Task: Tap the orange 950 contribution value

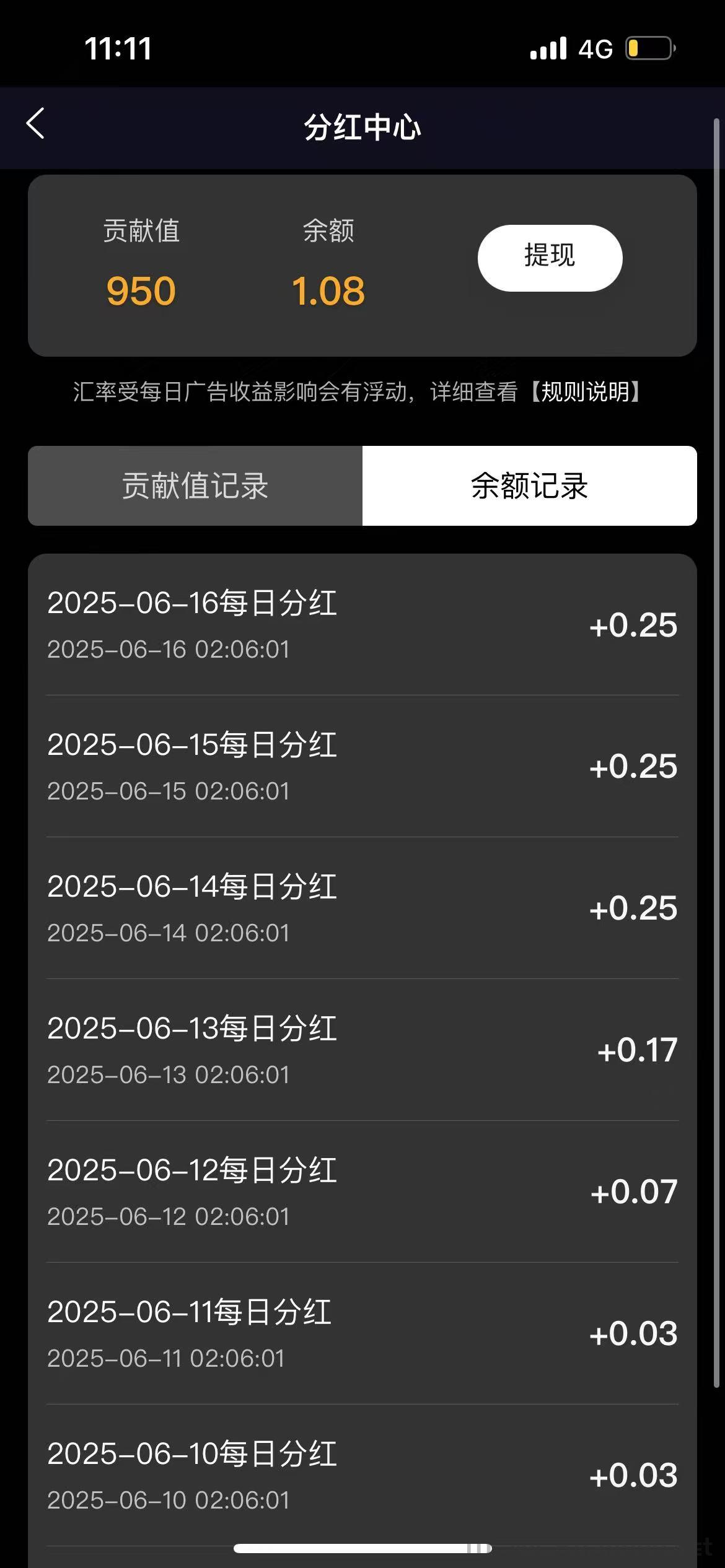Action: click(x=140, y=290)
